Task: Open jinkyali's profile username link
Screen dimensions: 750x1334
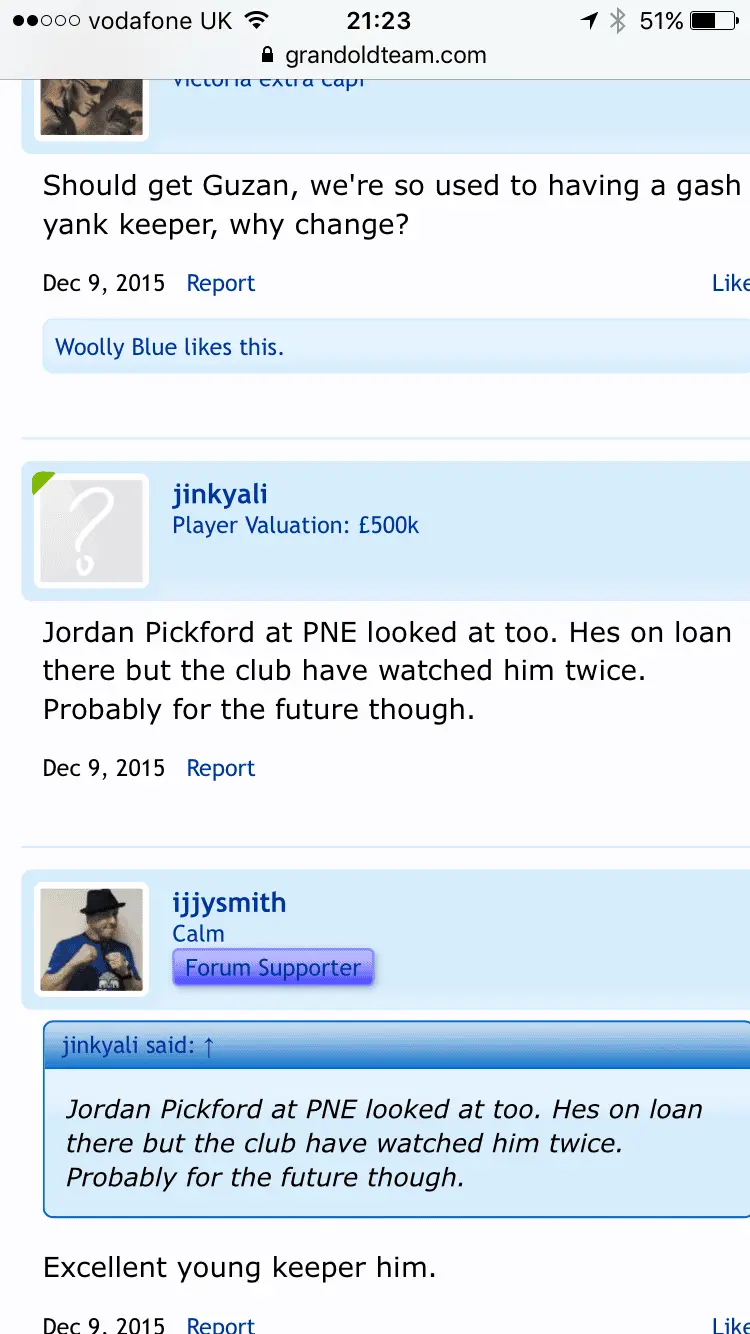Action: [x=220, y=494]
